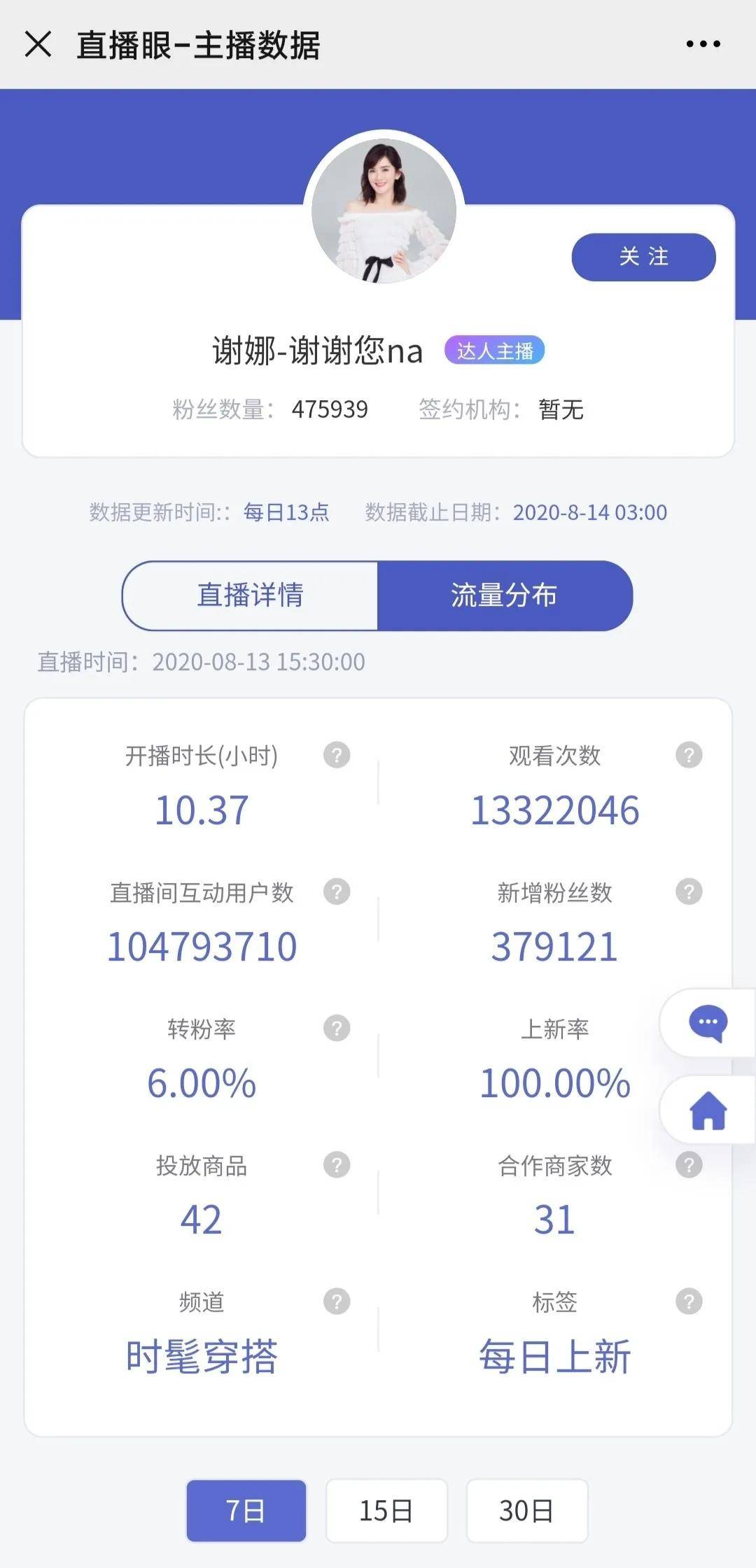Open the explanation for 标签
The width and height of the screenshot is (756, 1568).
[689, 1301]
